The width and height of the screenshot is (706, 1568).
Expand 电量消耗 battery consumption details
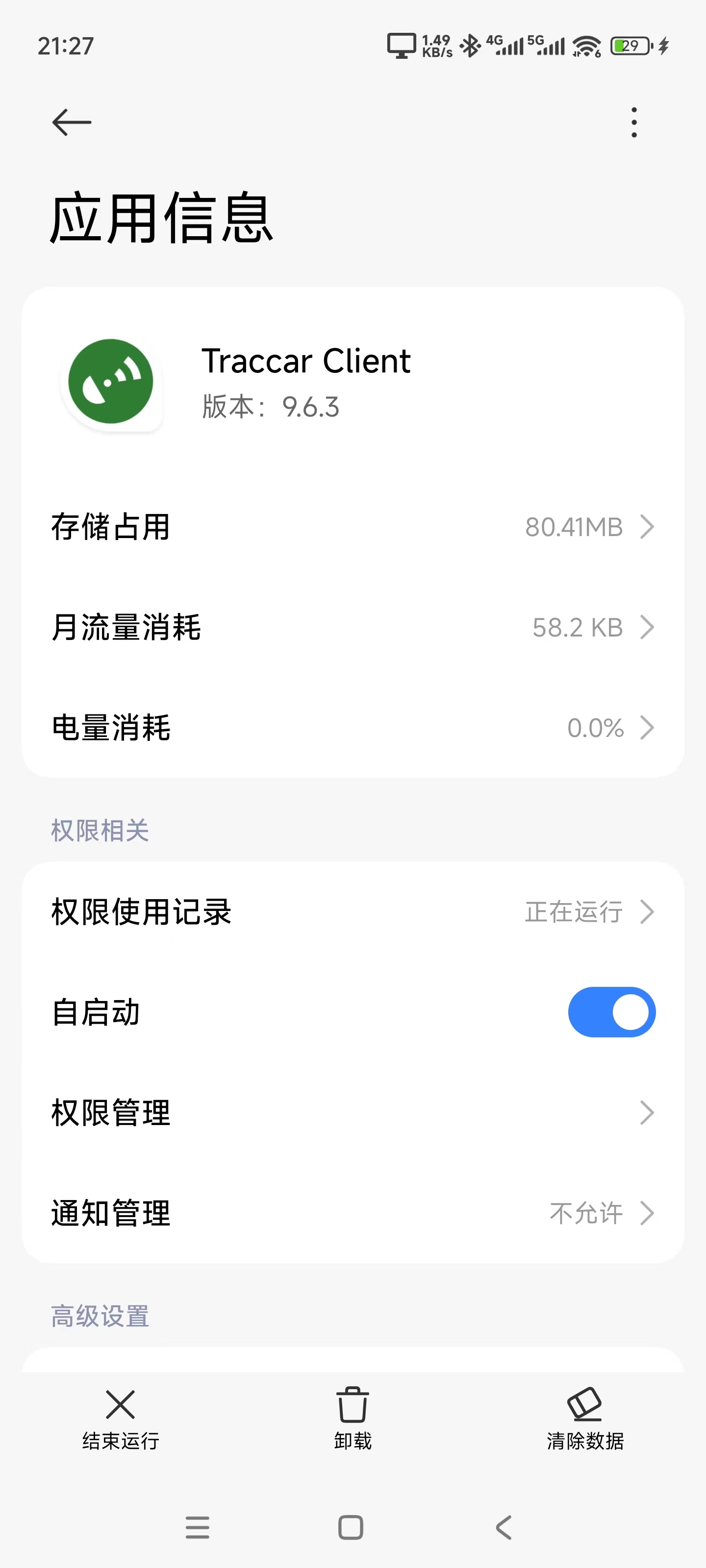(353, 728)
